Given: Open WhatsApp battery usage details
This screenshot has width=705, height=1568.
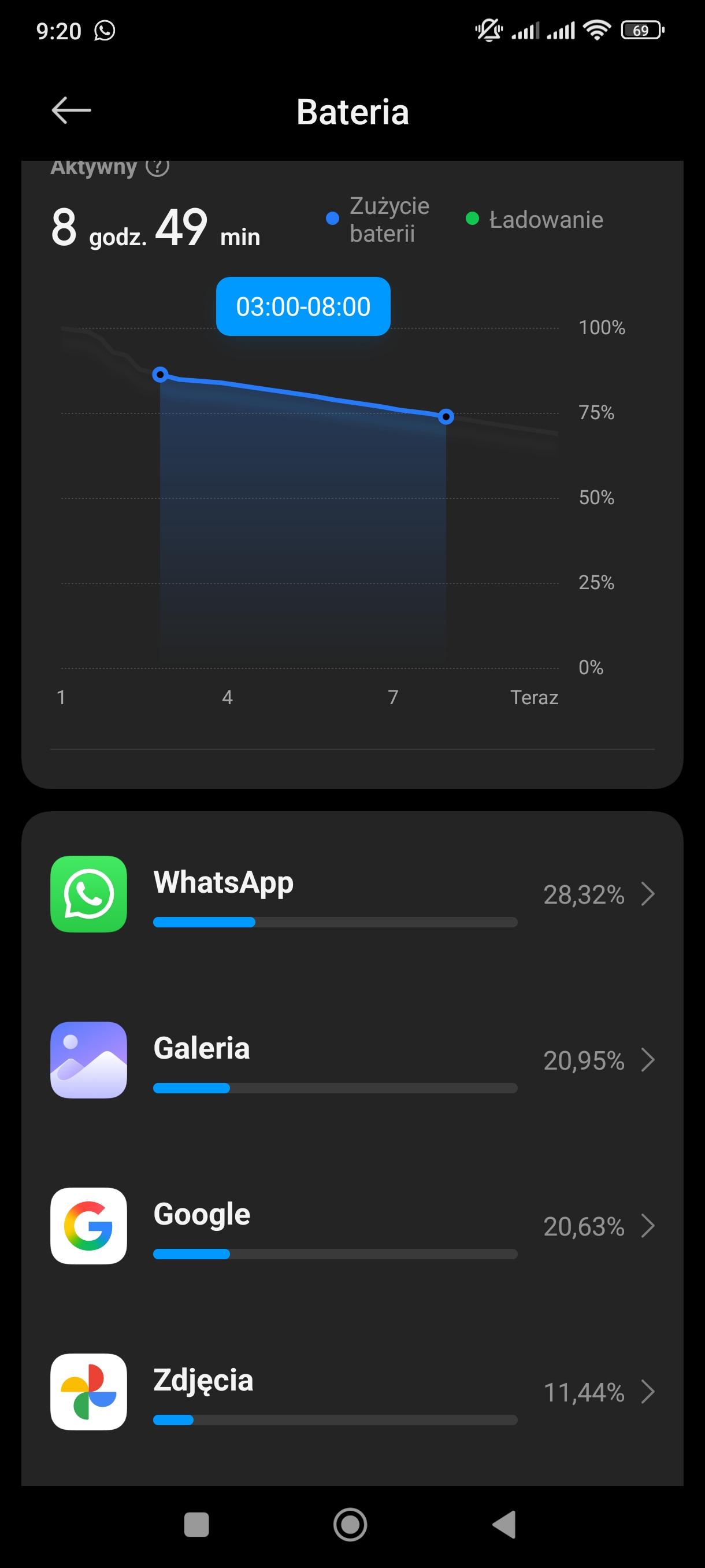Looking at the screenshot, I should pyautogui.click(x=352, y=894).
